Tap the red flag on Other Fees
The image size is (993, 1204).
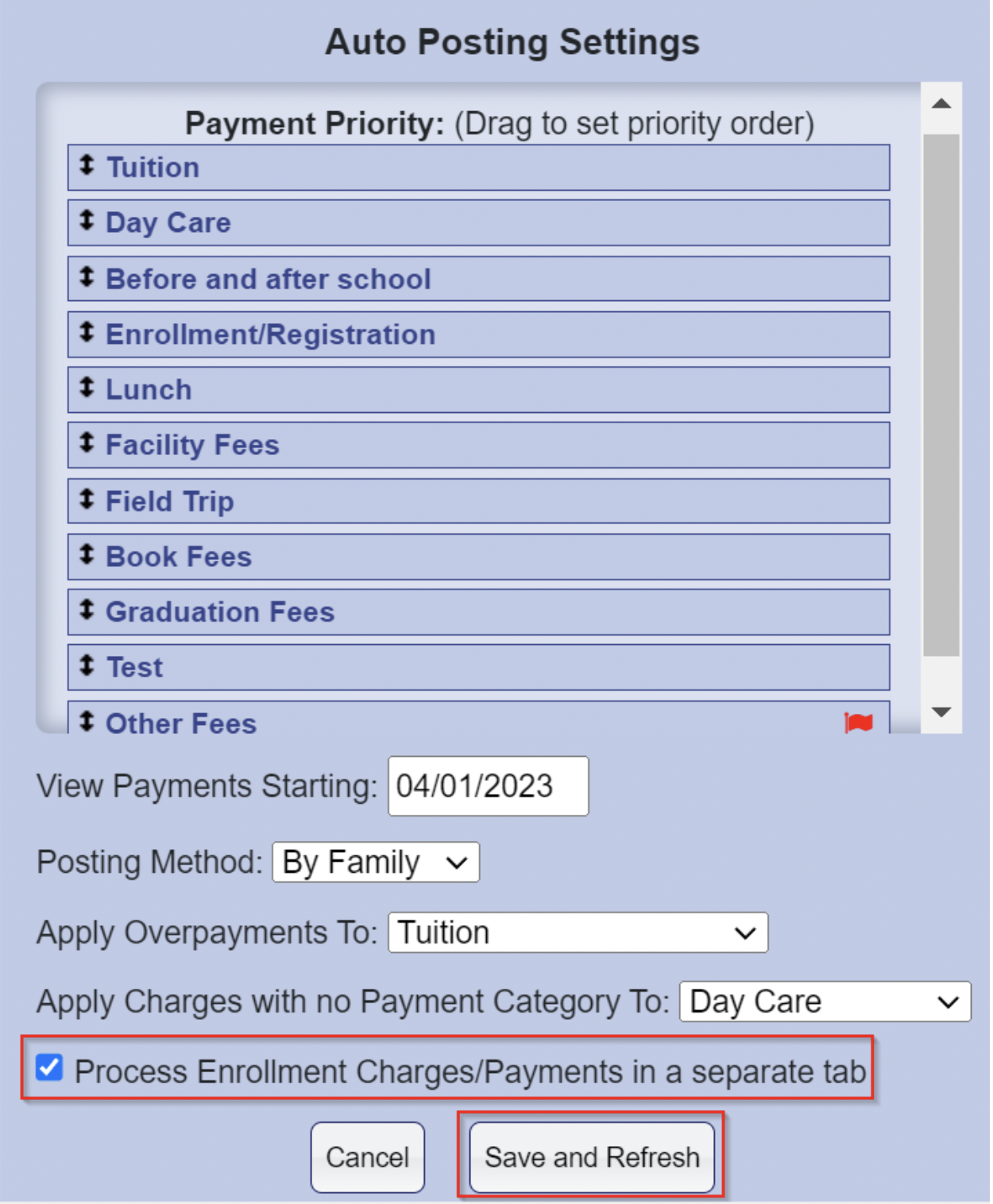pos(858,722)
